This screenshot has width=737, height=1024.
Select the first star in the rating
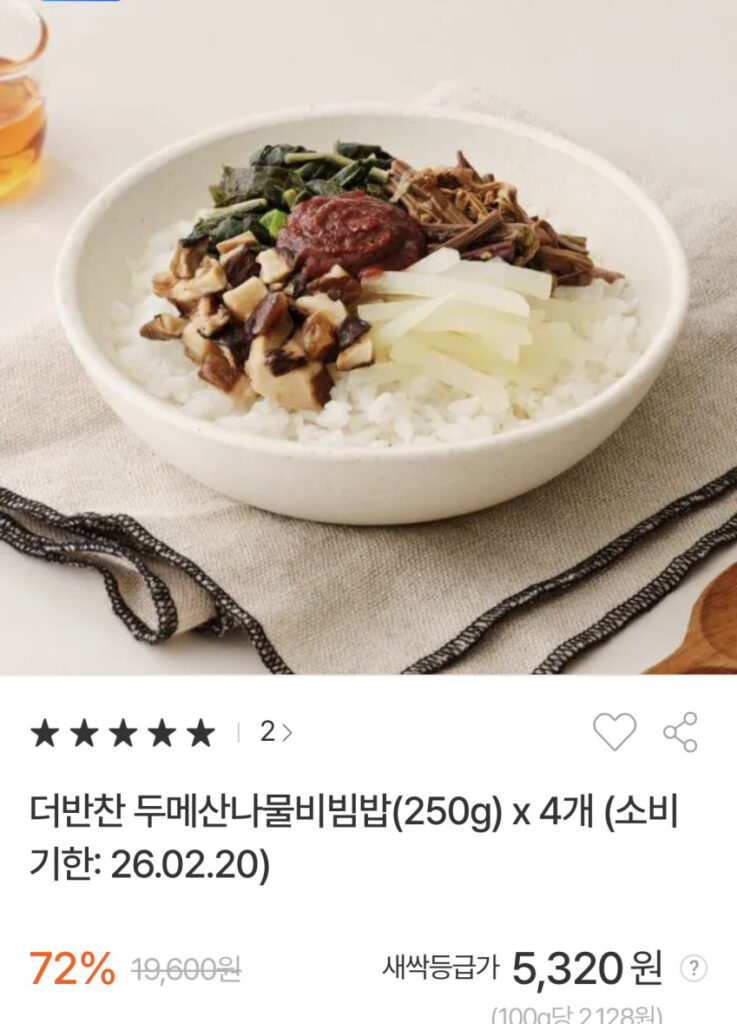46,731
